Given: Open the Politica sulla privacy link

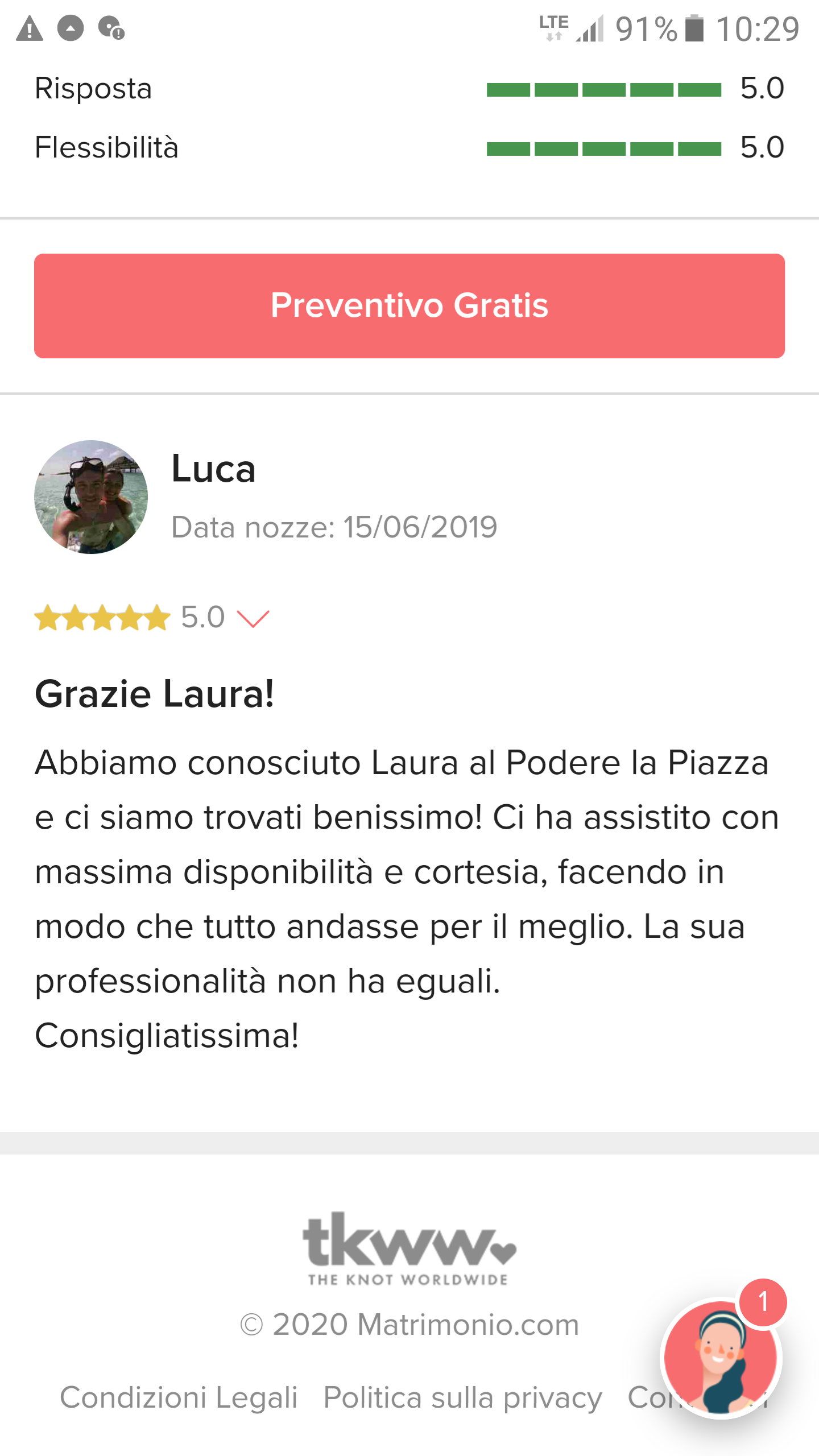Looking at the screenshot, I should [x=462, y=1397].
